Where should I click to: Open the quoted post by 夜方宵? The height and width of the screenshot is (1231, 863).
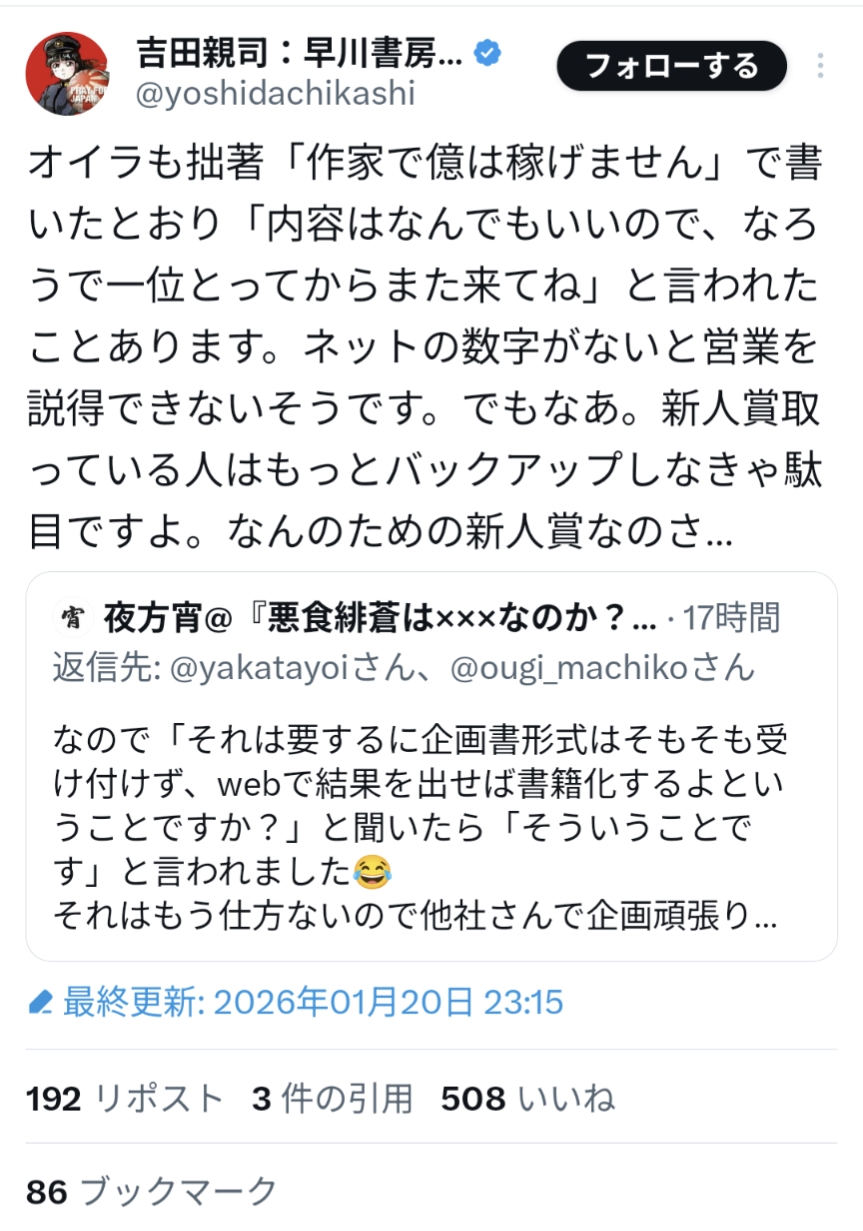431,766
